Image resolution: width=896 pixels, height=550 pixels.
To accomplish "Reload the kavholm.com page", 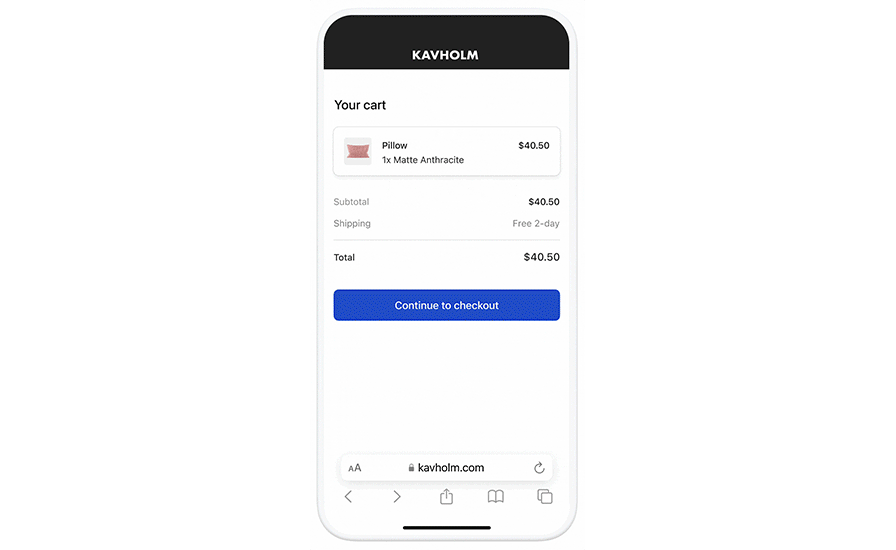I will click(x=539, y=468).
